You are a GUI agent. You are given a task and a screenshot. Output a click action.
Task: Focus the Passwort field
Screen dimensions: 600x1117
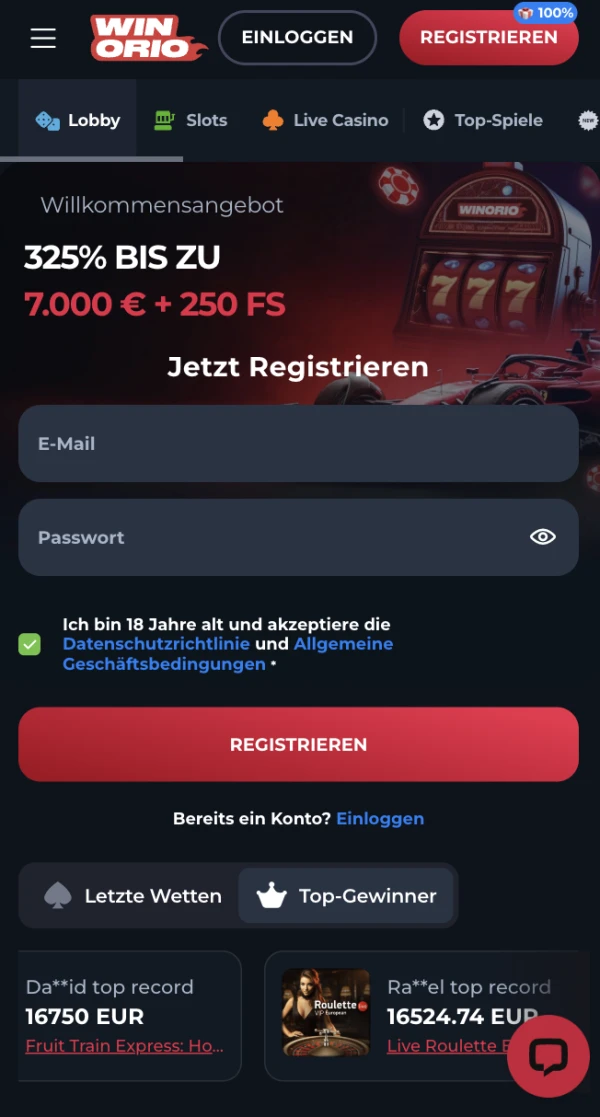270,538
